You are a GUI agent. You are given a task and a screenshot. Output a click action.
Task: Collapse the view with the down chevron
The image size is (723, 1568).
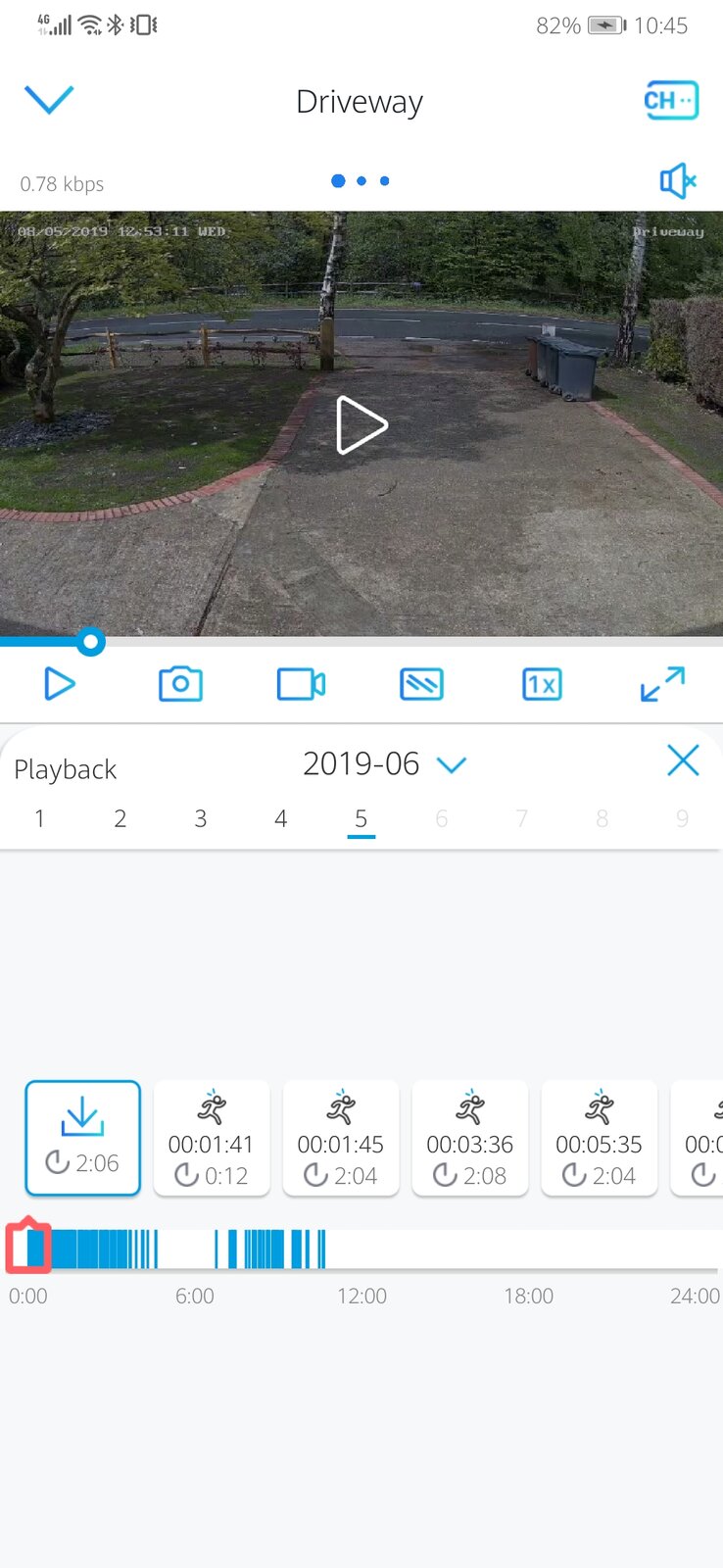tap(48, 100)
